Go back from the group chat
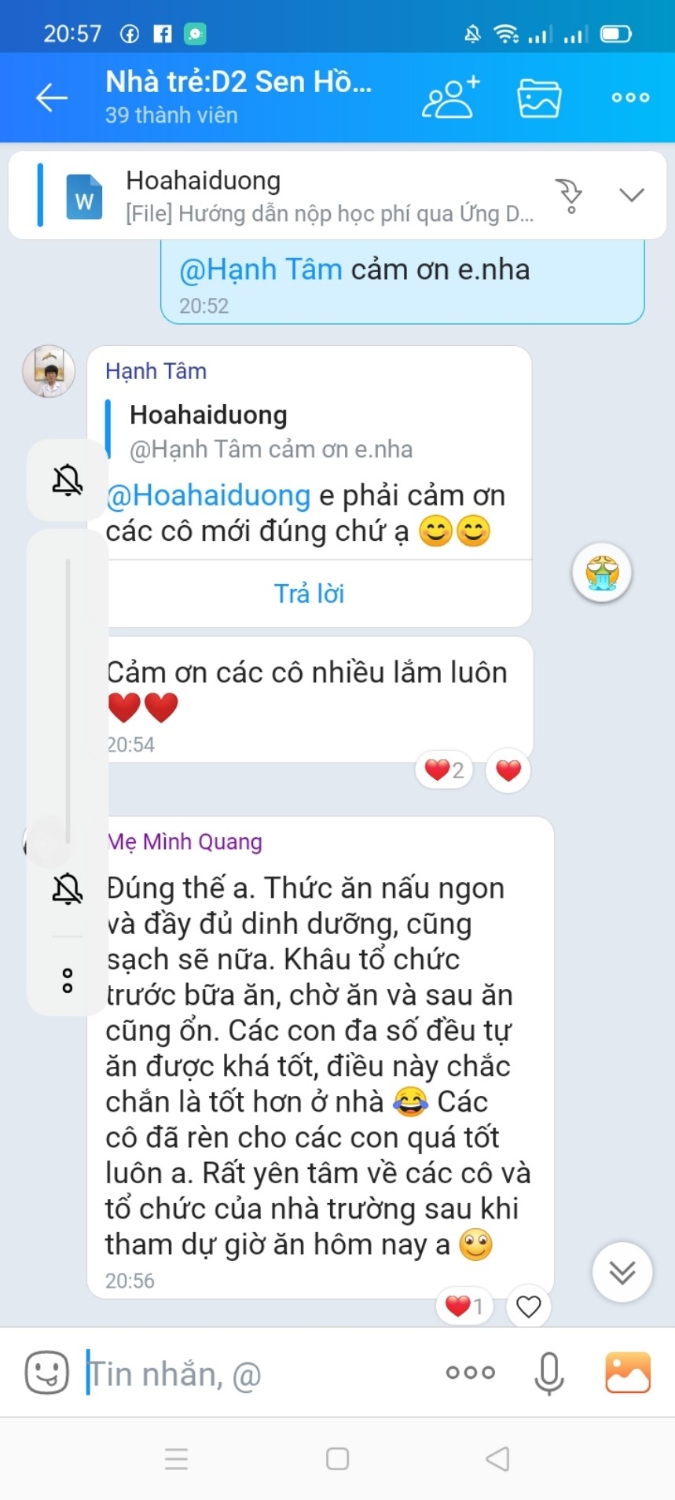675x1500 pixels. (x=52, y=97)
